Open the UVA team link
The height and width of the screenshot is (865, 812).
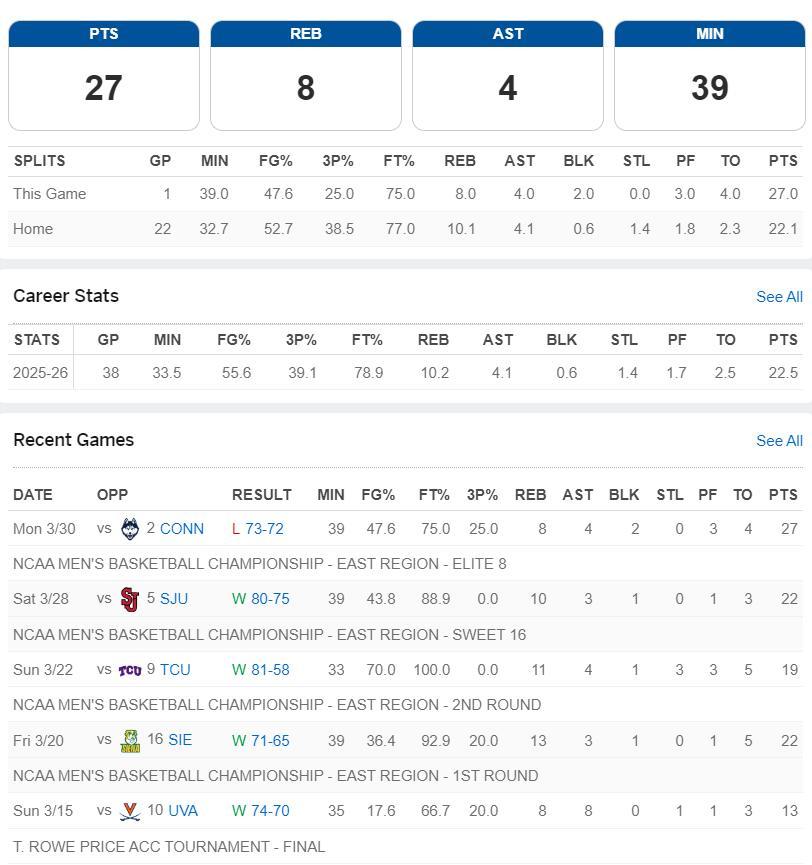click(x=182, y=811)
